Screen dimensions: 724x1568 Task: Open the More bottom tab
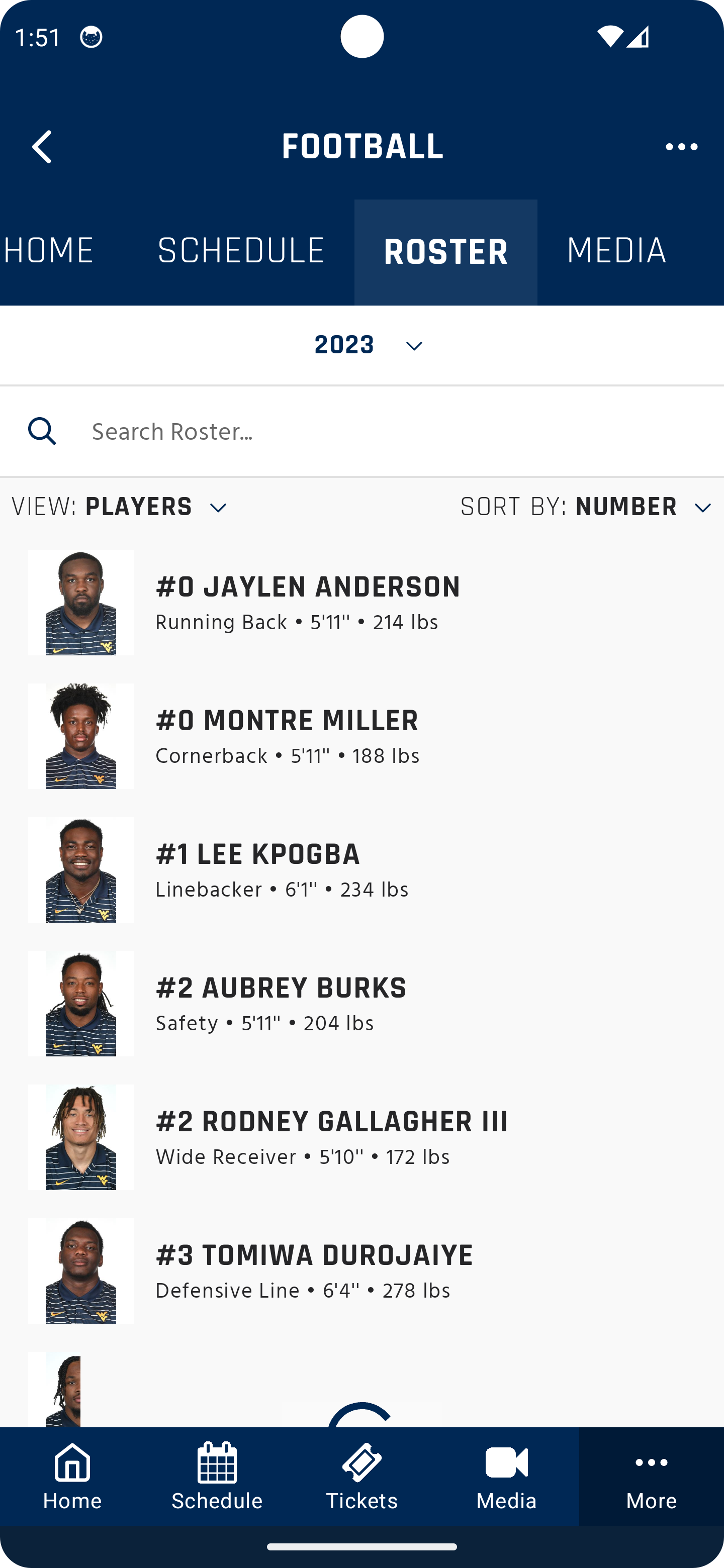pos(652,1476)
